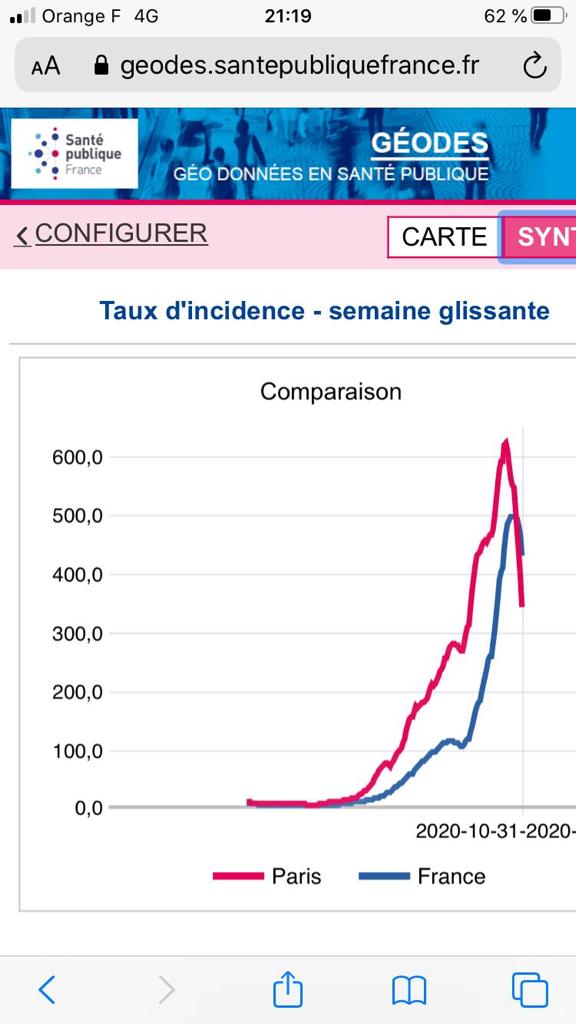Go back with Safari's back arrow
The width and height of the screenshot is (576, 1024).
click(x=47, y=990)
